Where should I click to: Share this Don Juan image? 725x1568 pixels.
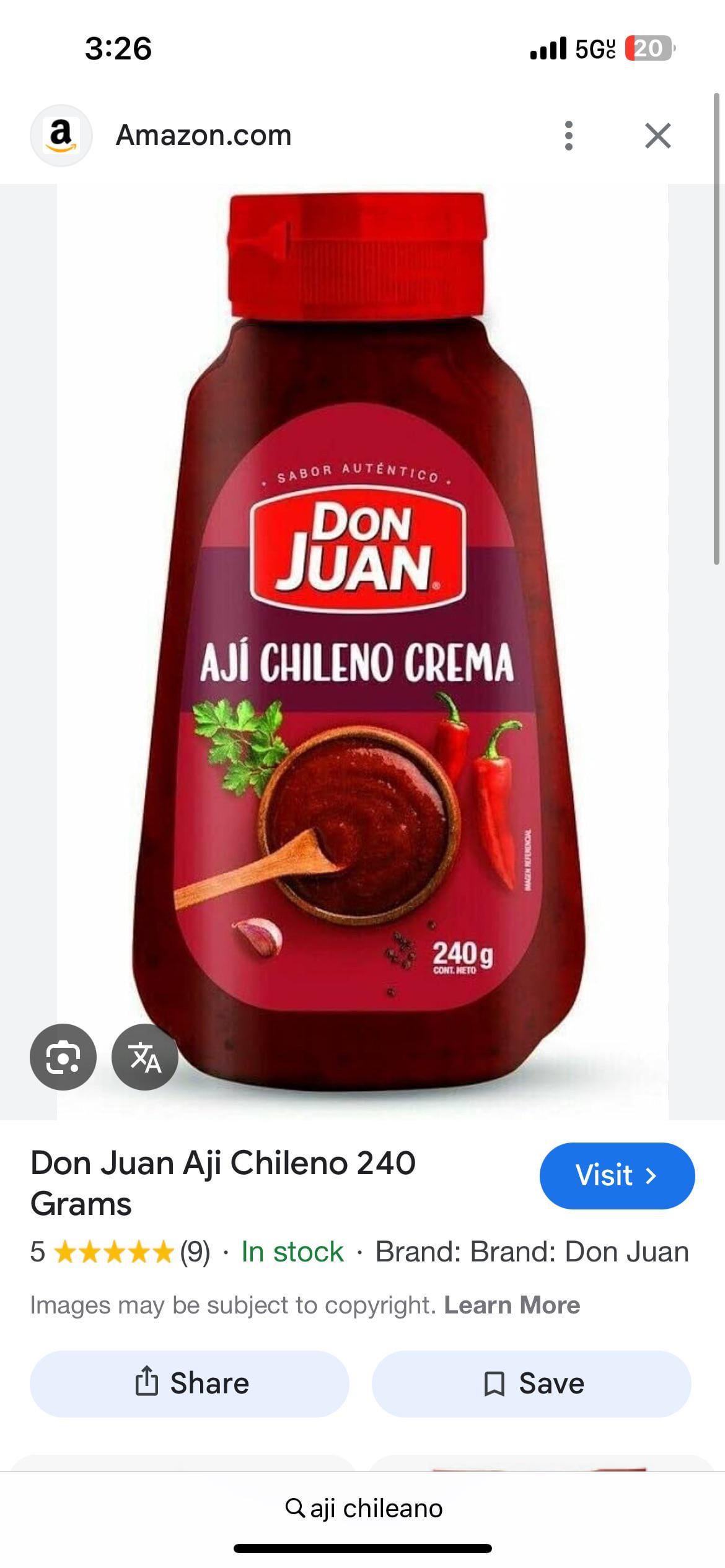(x=190, y=1383)
